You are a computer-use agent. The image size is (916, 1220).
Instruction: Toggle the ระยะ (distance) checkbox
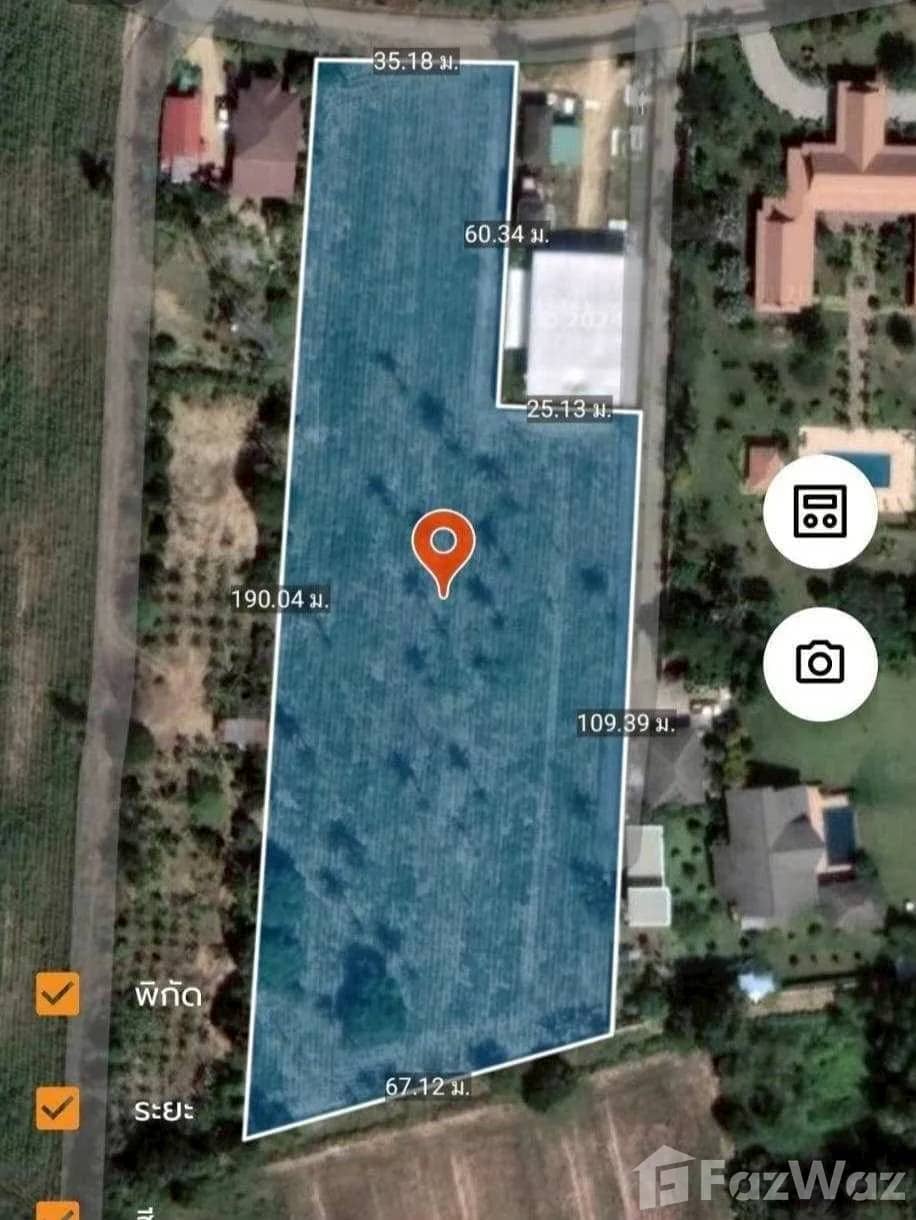(x=55, y=1108)
